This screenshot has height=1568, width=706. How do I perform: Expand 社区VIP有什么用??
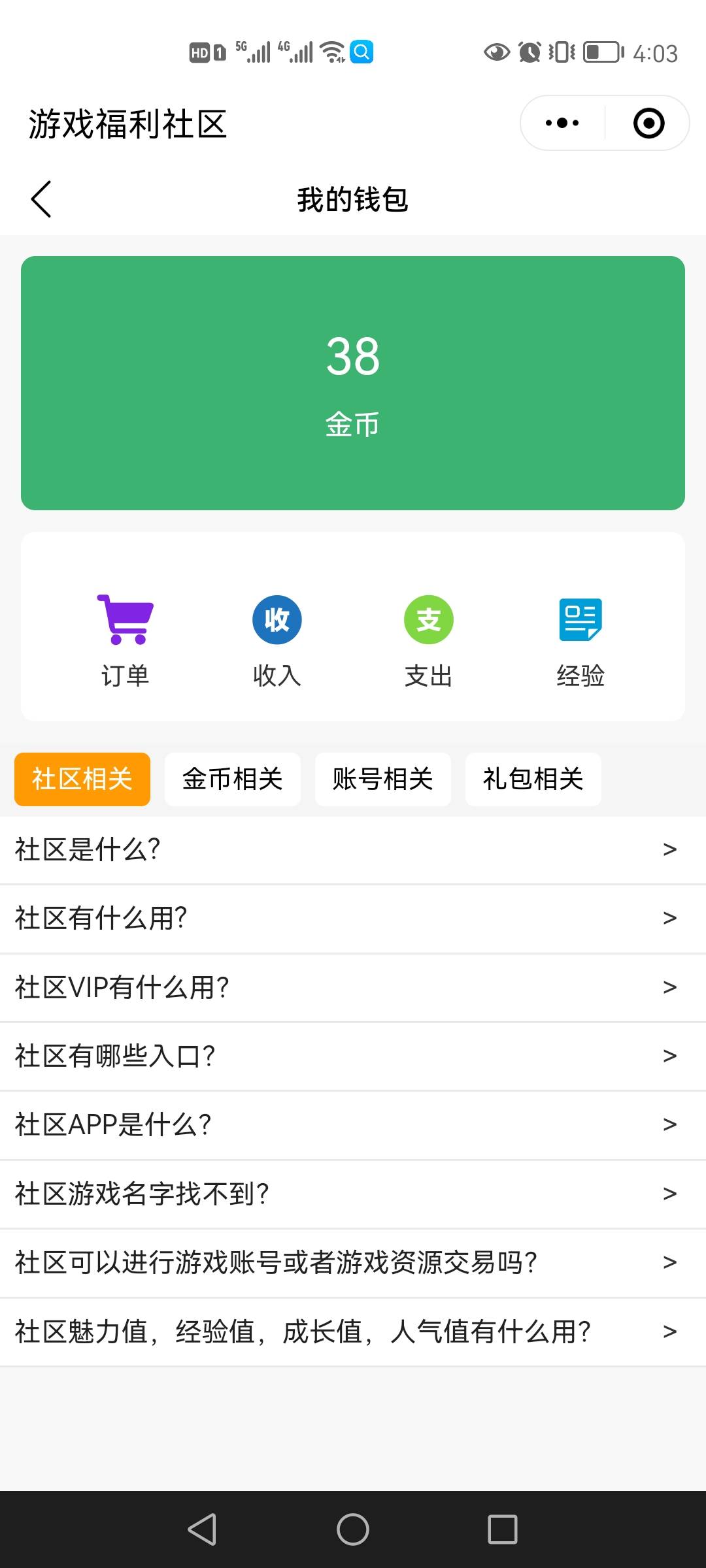[x=353, y=988]
